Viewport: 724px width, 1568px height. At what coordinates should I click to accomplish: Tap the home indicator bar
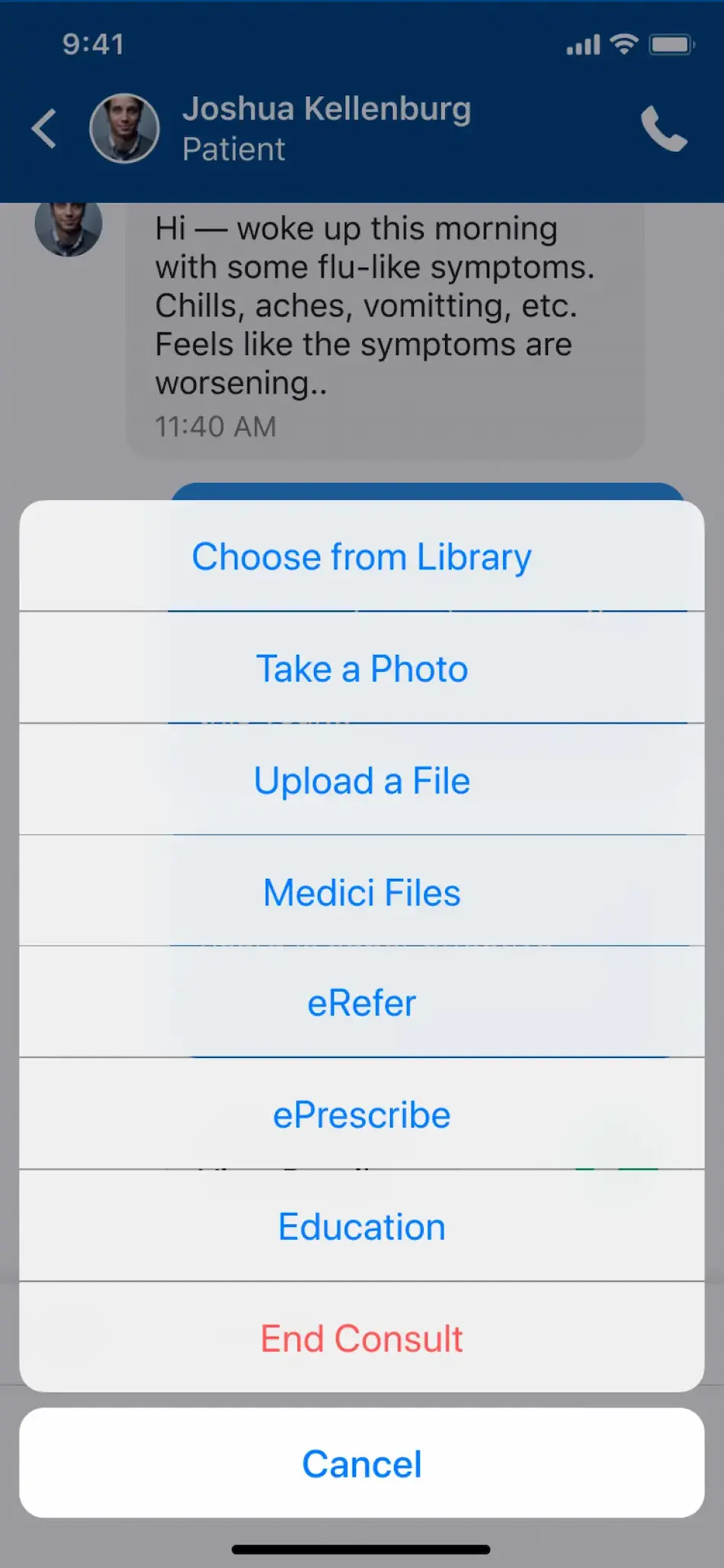click(362, 1547)
